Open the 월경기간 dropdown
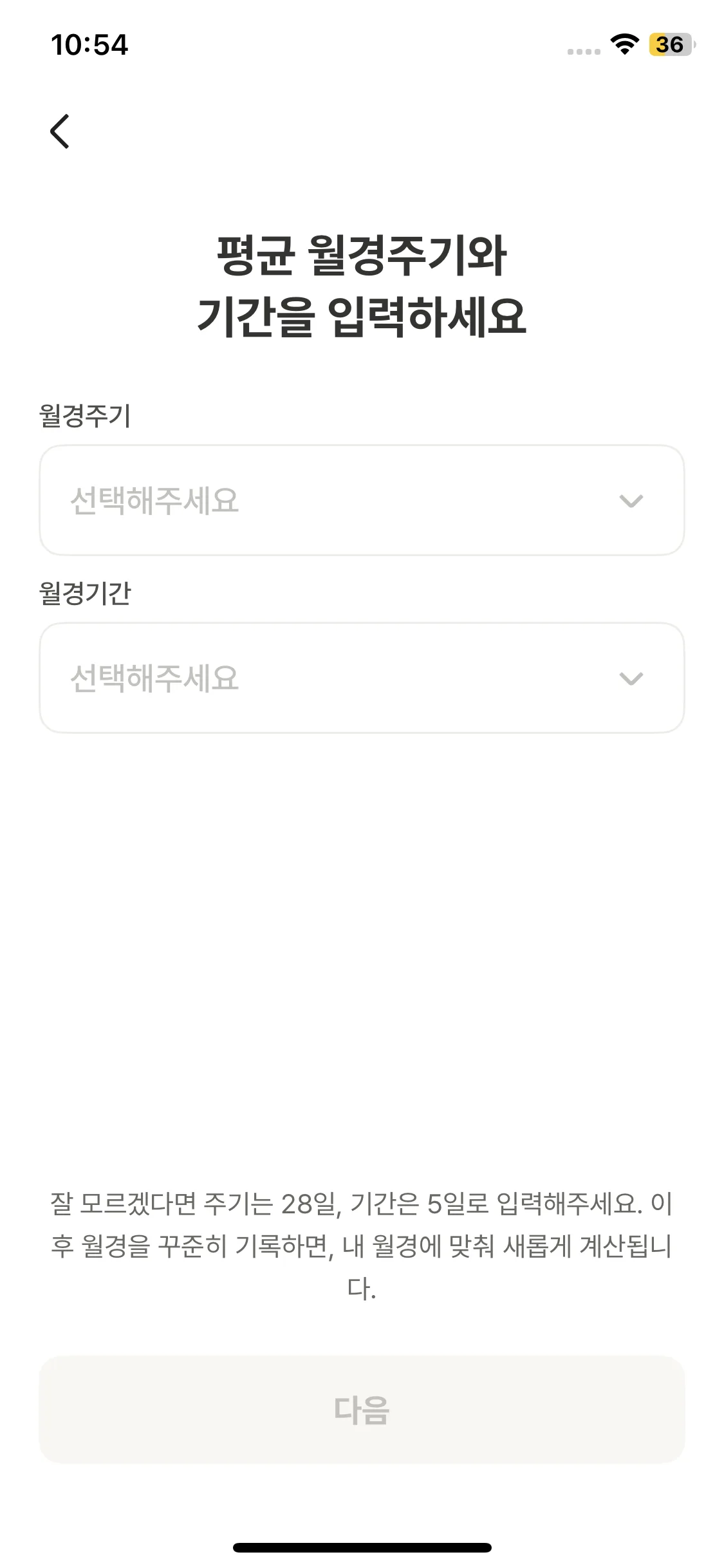The image size is (724, 1568). (x=361, y=678)
